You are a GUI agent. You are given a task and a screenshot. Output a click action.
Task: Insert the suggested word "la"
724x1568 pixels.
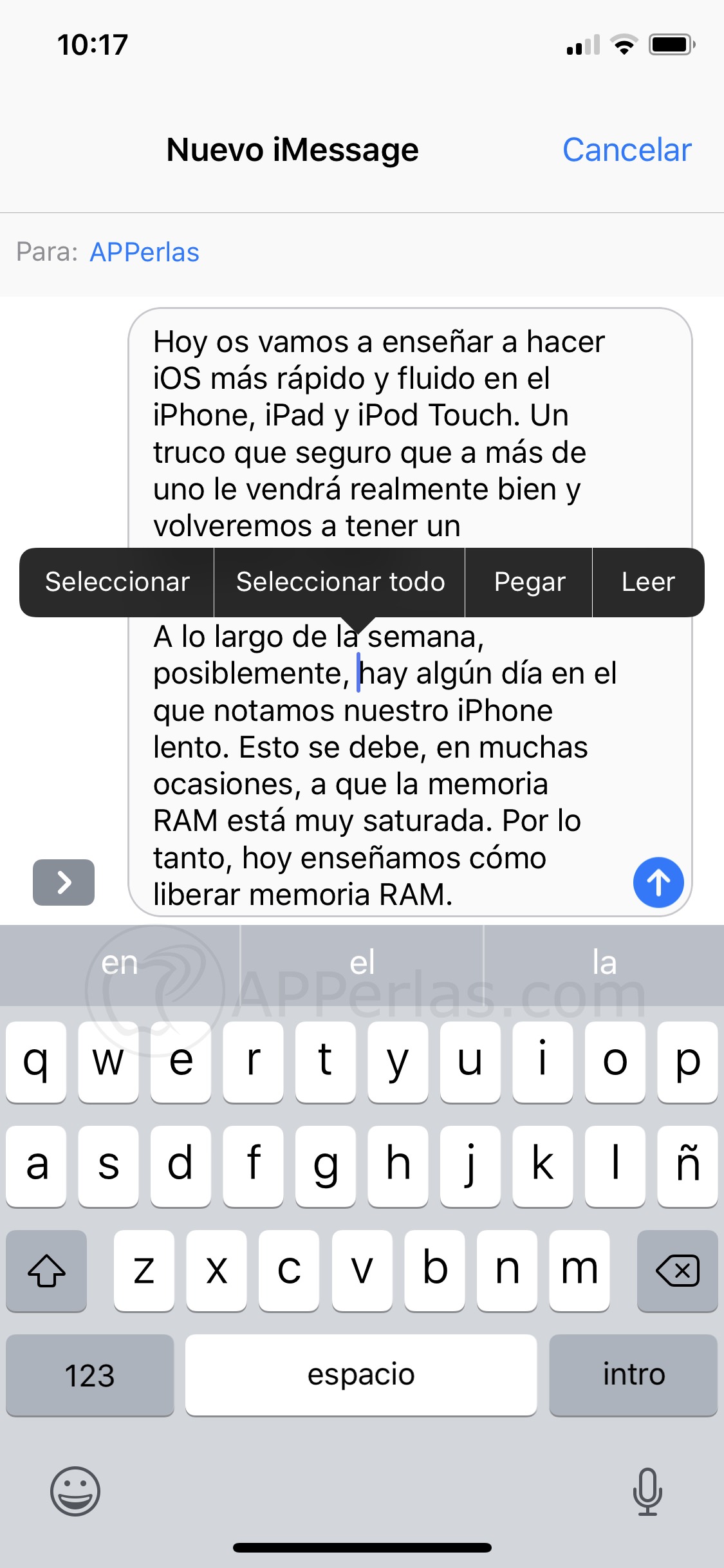tap(604, 964)
